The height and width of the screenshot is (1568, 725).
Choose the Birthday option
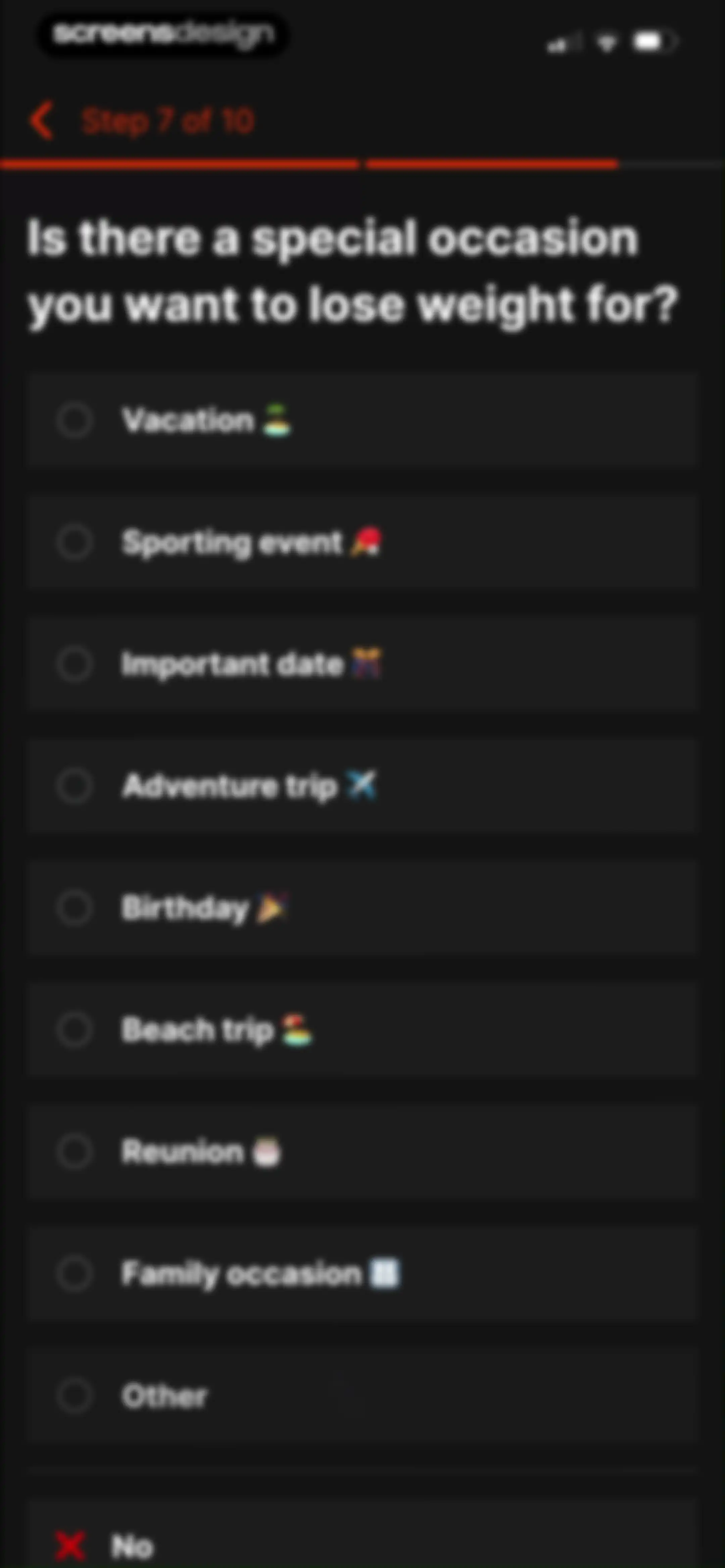362,908
